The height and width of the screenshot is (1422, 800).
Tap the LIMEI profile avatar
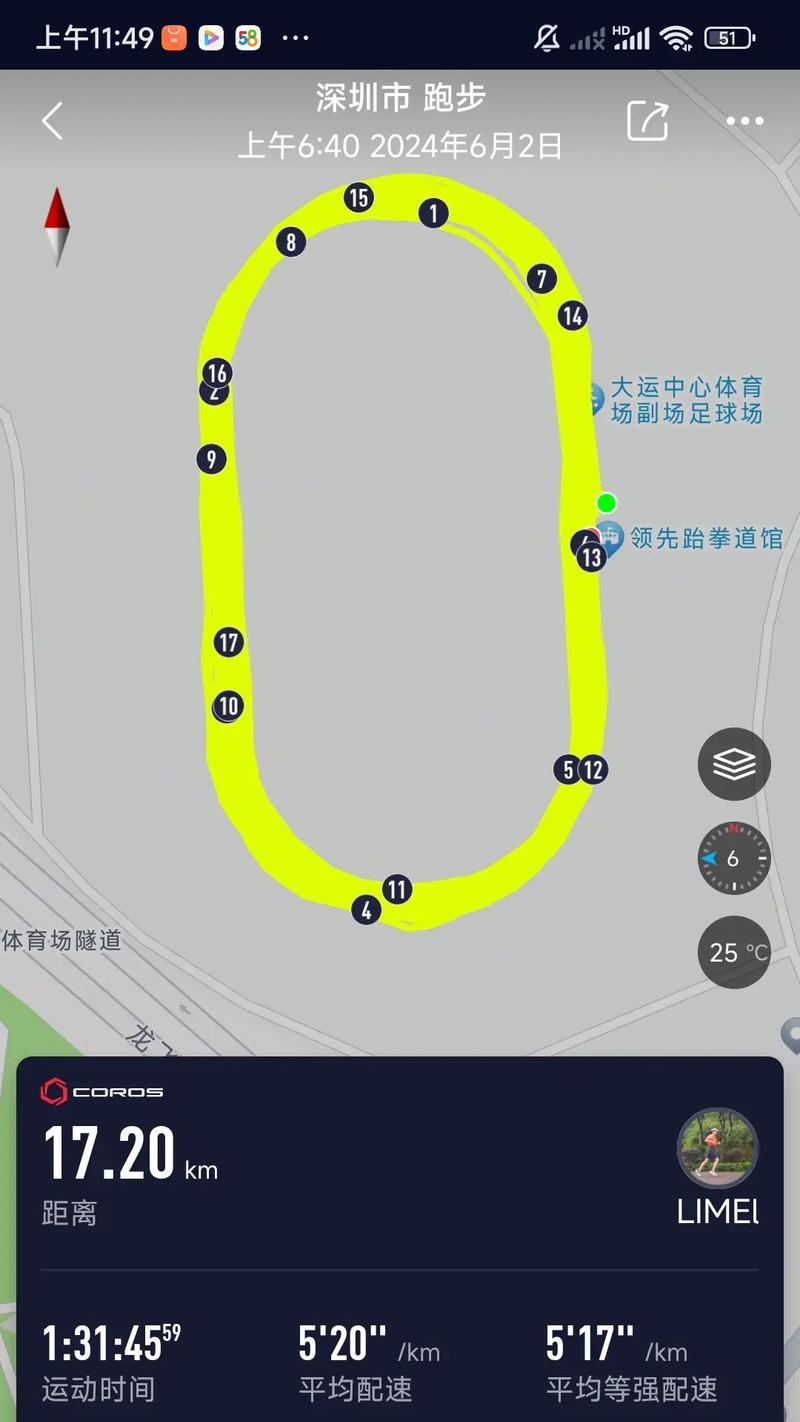(x=717, y=1147)
